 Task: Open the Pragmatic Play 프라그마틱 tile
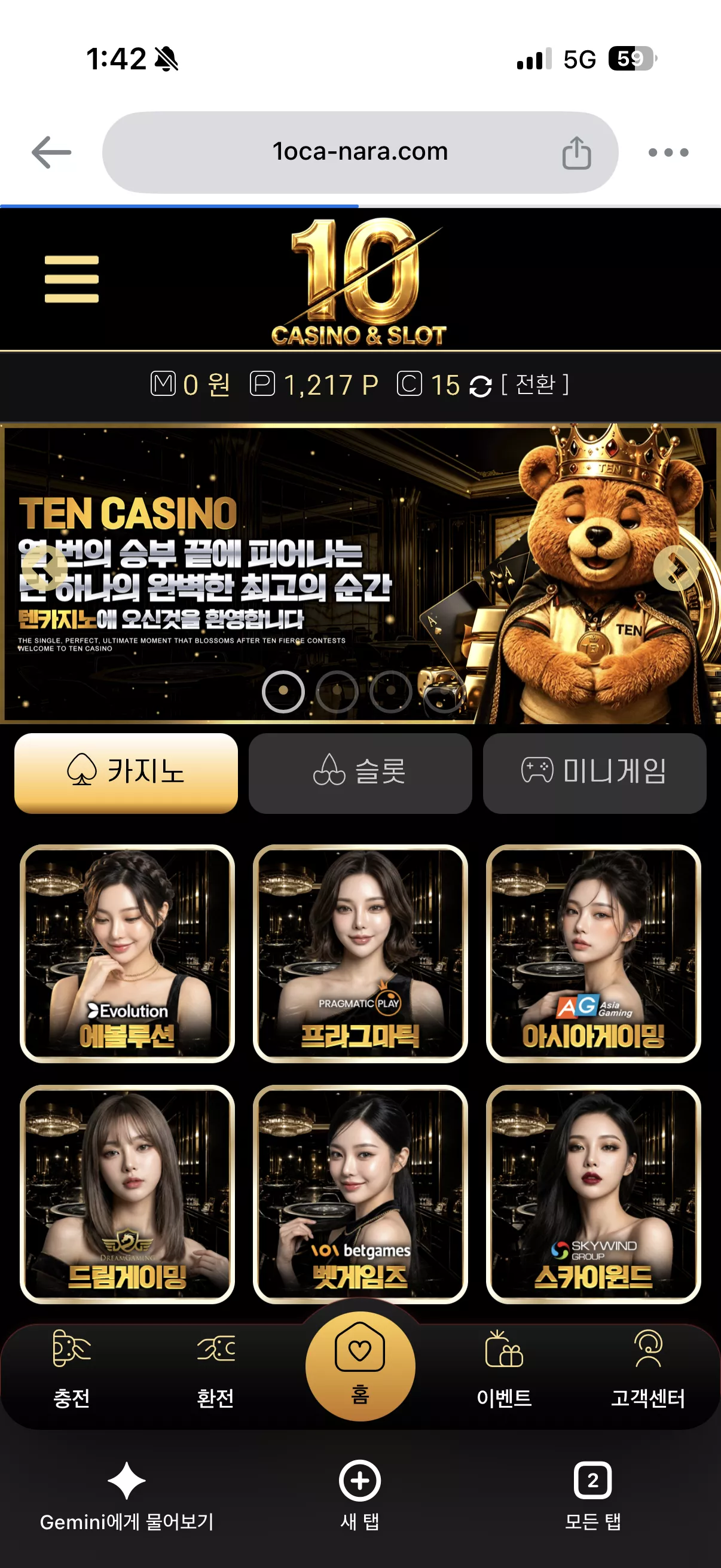click(360, 953)
